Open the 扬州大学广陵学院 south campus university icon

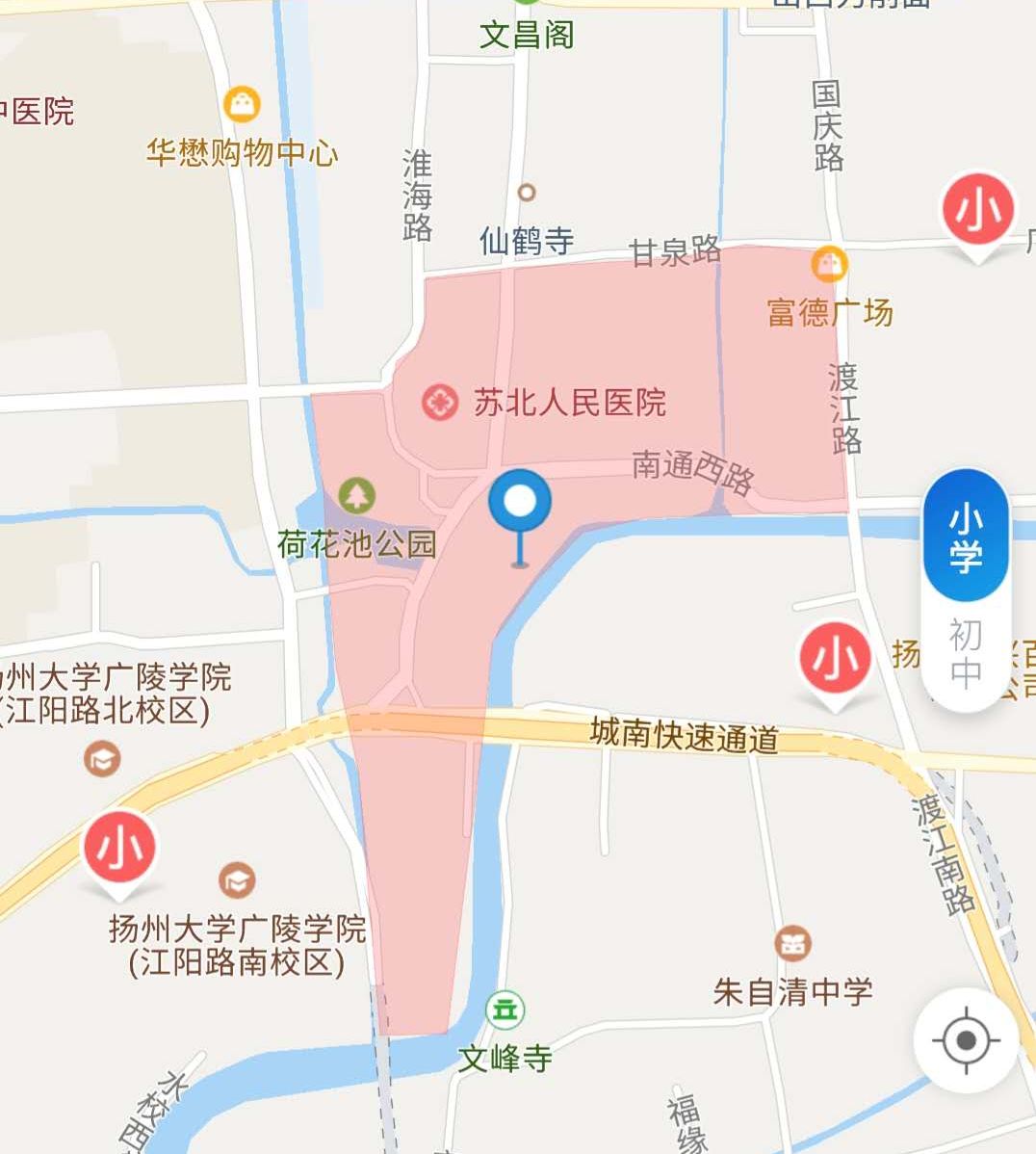[238, 879]
